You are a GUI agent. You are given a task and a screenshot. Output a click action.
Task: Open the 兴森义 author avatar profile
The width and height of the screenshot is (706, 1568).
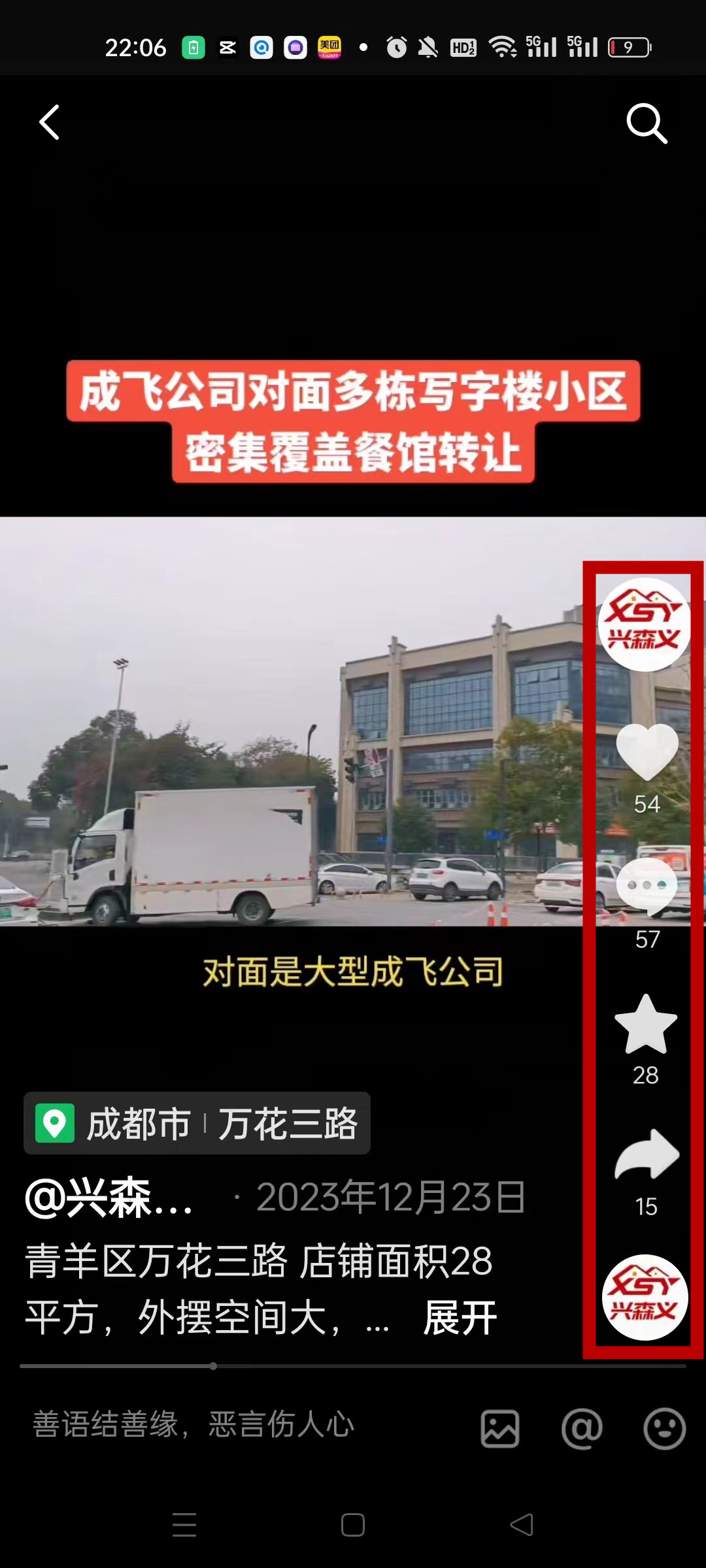(644, 624)
